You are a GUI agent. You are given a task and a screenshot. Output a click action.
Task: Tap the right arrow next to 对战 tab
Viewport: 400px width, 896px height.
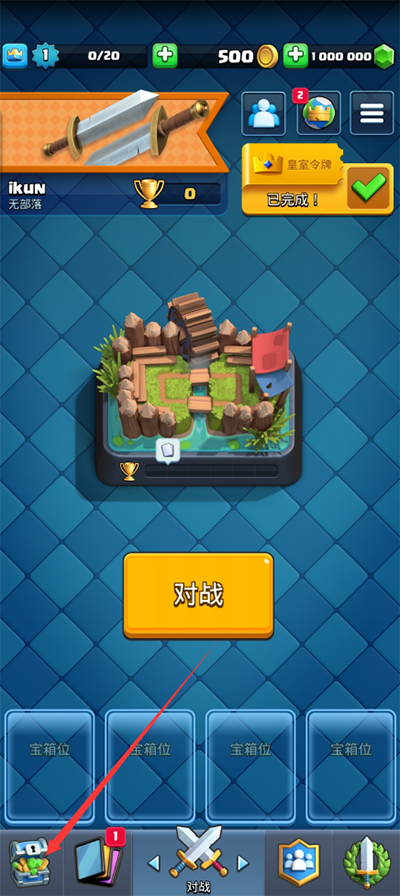[243, 863]
